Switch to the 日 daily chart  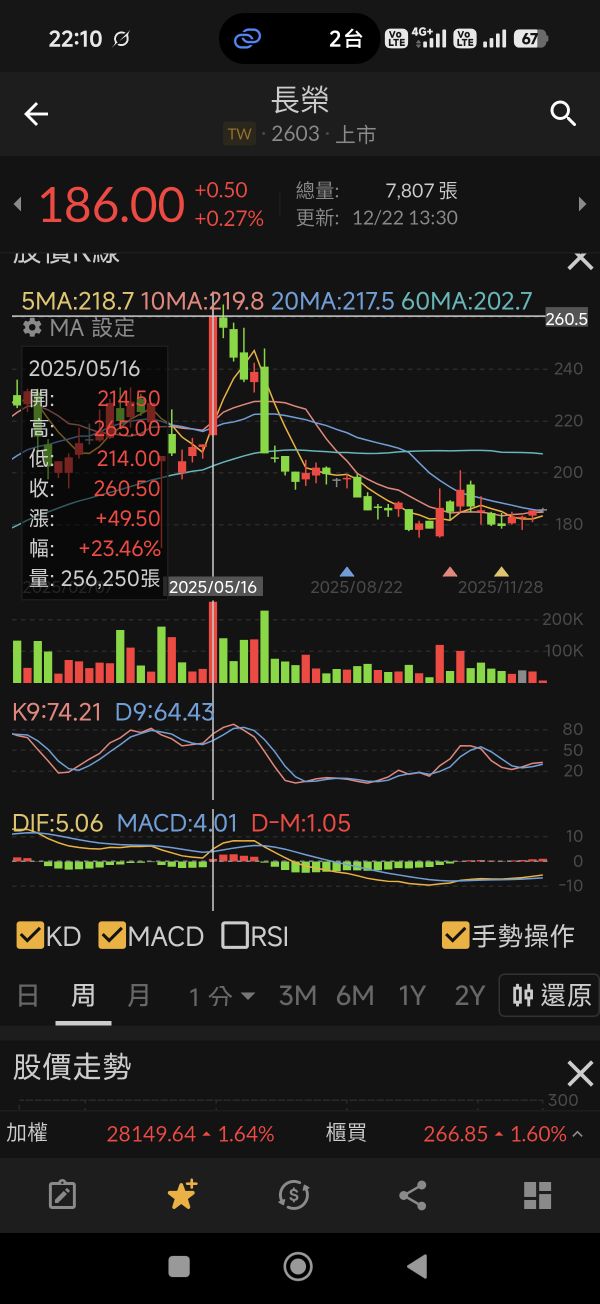[x=28, y=996]
